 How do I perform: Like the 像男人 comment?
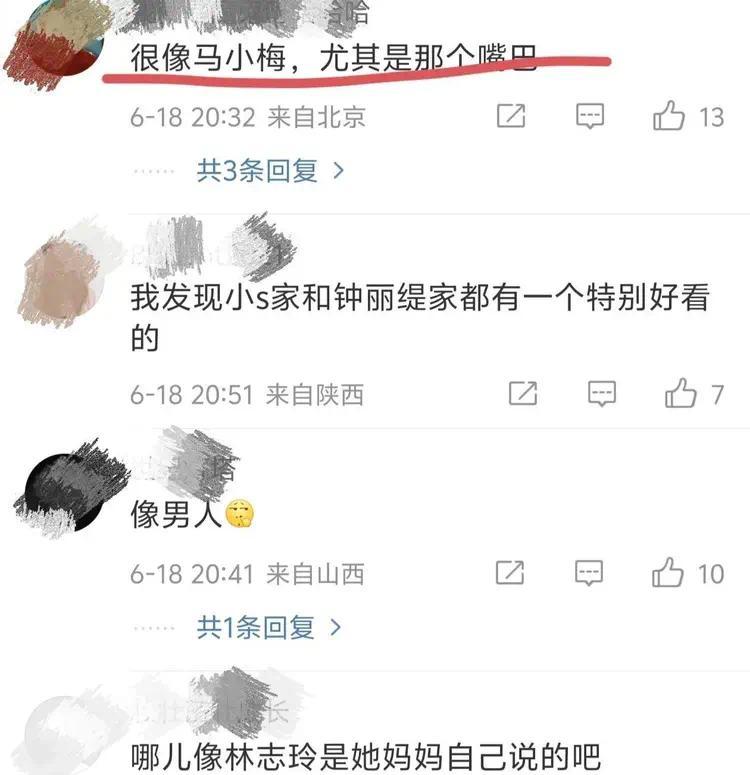(668, 573)
